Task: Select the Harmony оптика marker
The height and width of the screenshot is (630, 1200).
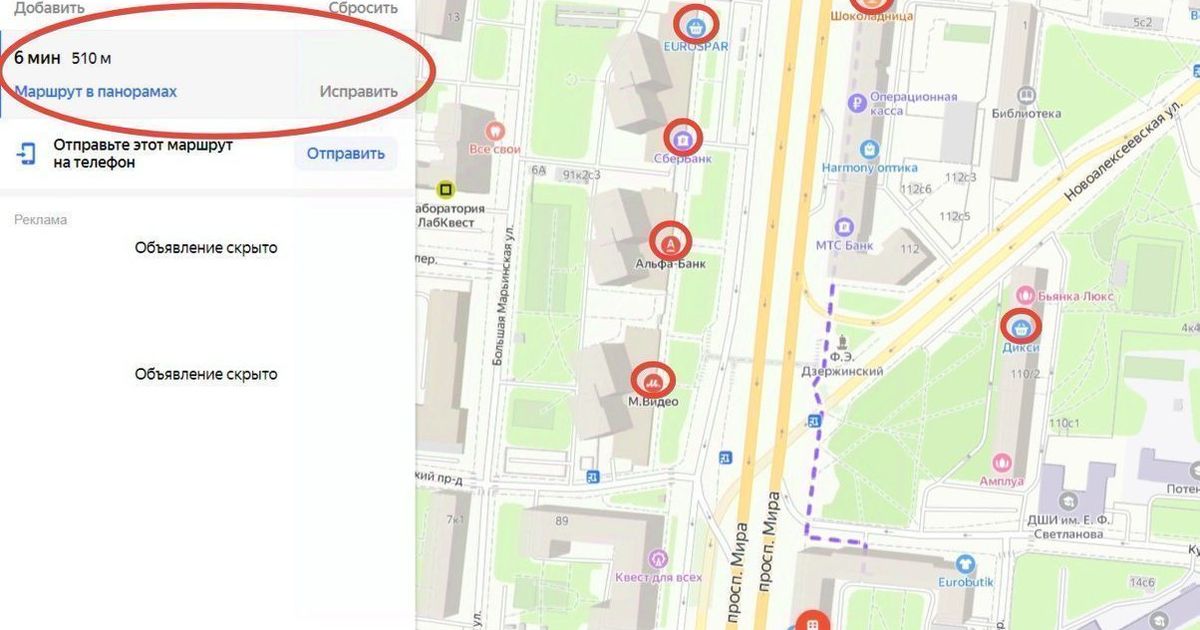Action: (869, 149)
